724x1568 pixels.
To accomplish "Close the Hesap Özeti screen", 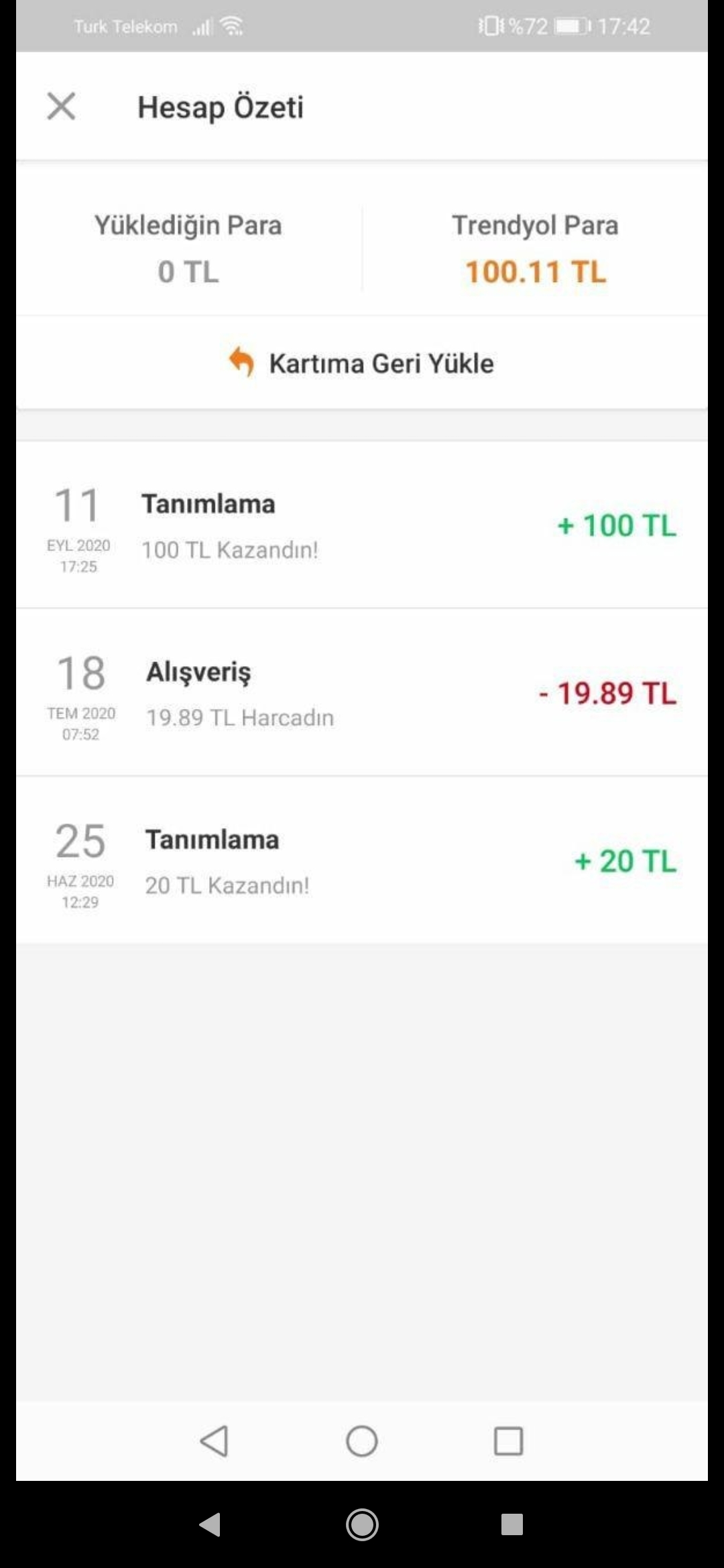I will coord(61,107).
